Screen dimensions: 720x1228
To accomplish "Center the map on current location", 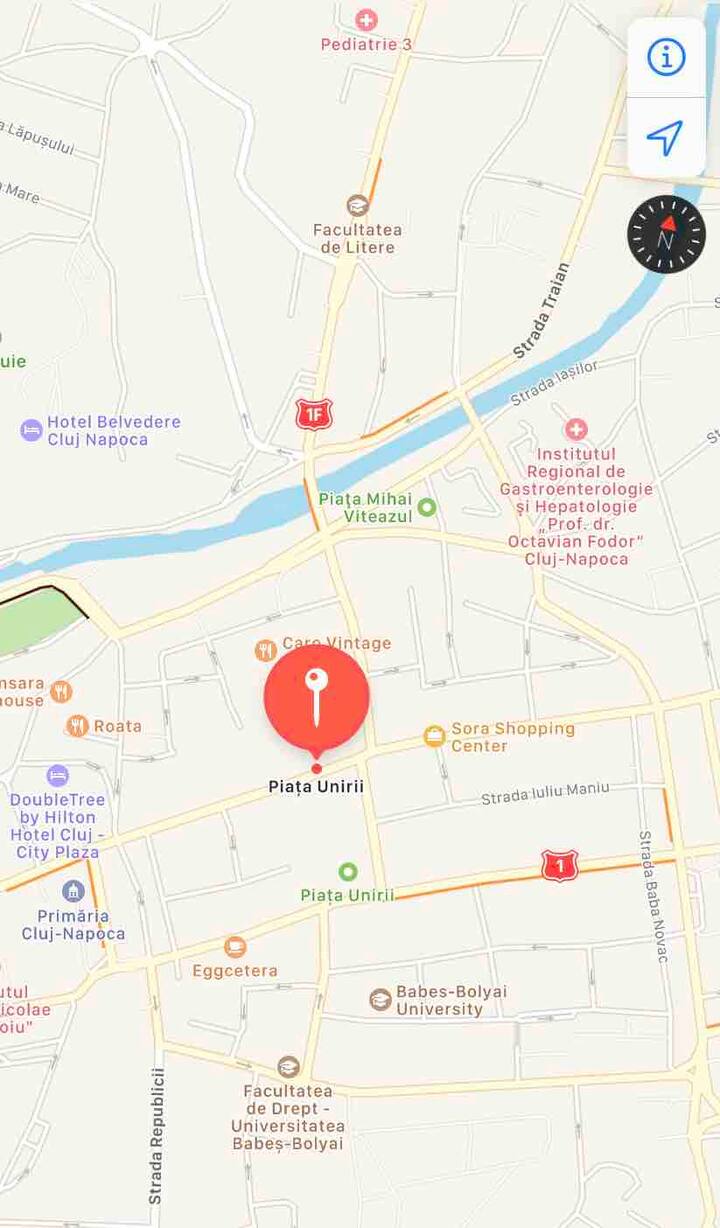I will point(666,137).
